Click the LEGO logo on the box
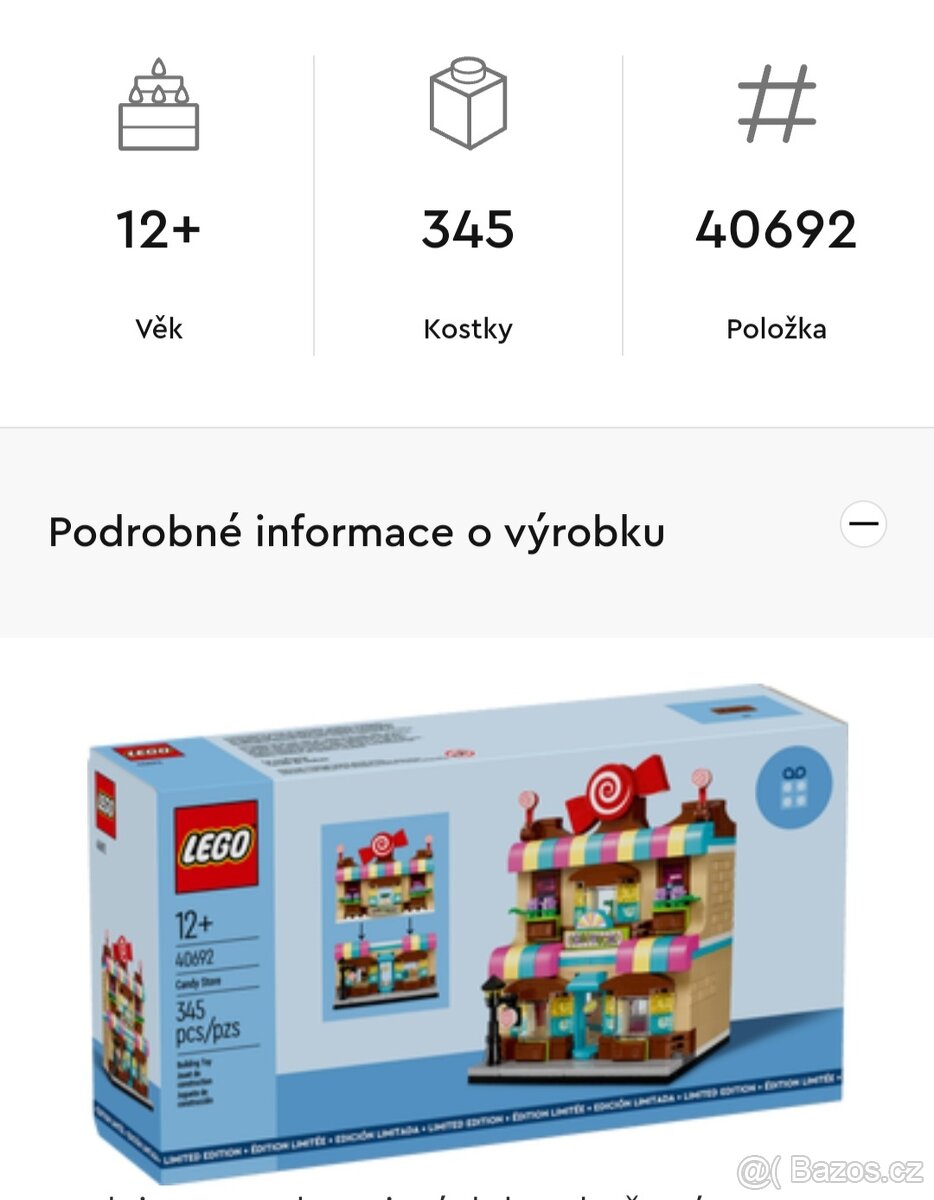The image size is (934, 1200). click(x=215, y=843)
